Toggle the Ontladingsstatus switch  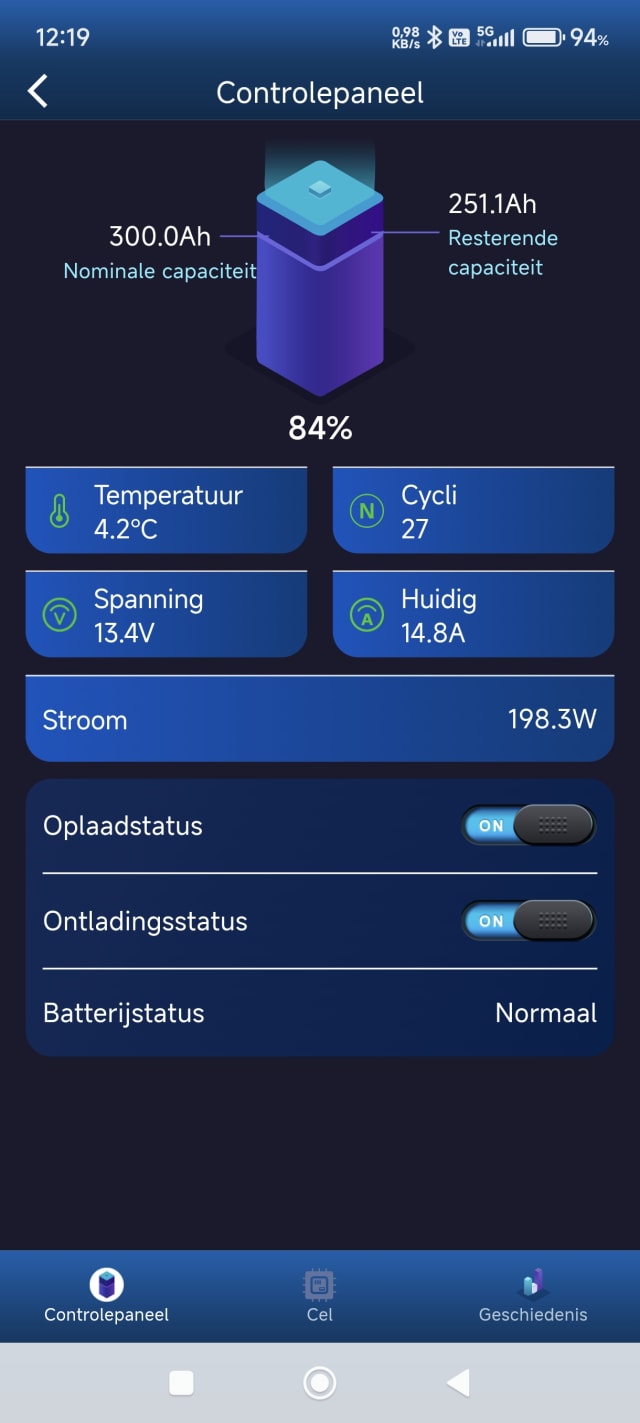[x=528, y=921]
